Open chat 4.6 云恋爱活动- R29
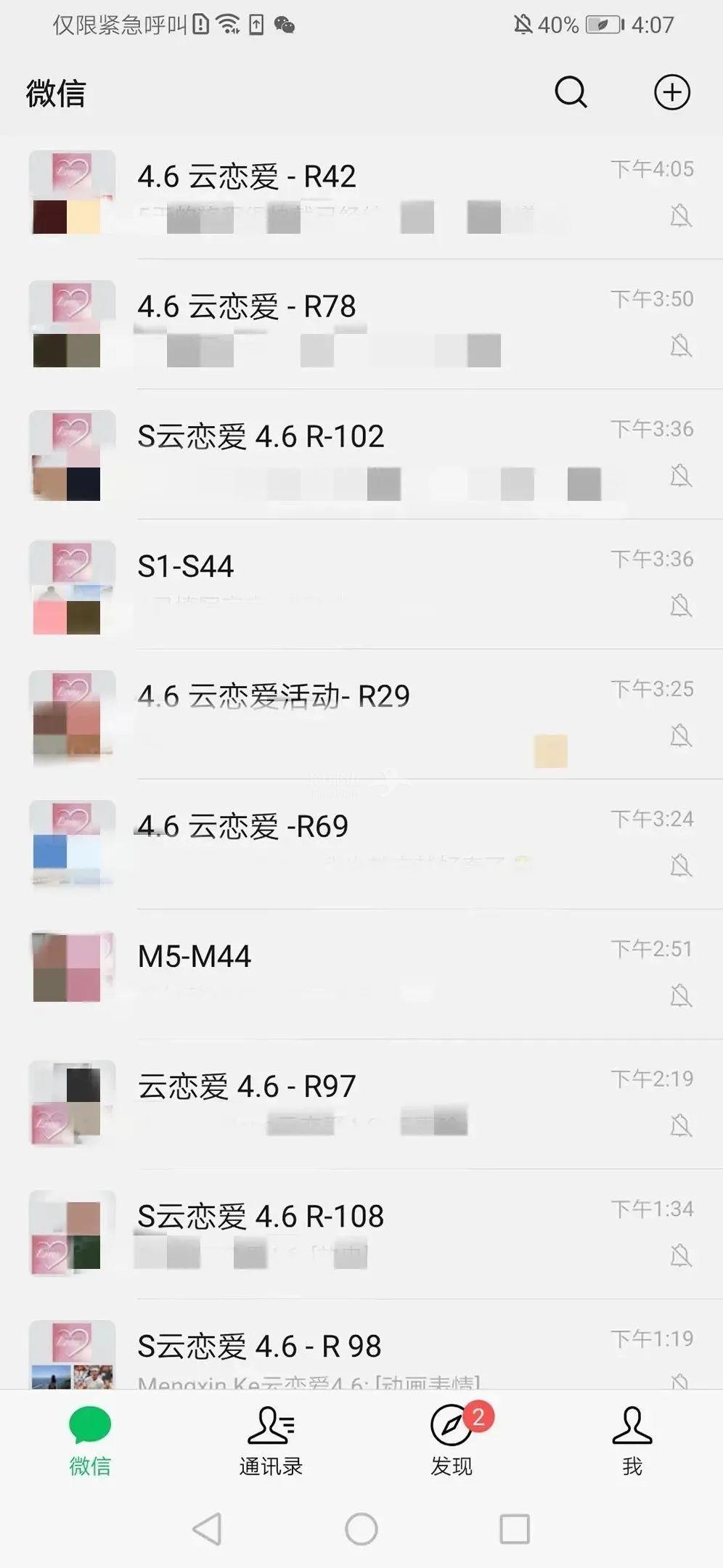723x1568 pixels. point(363,713)
